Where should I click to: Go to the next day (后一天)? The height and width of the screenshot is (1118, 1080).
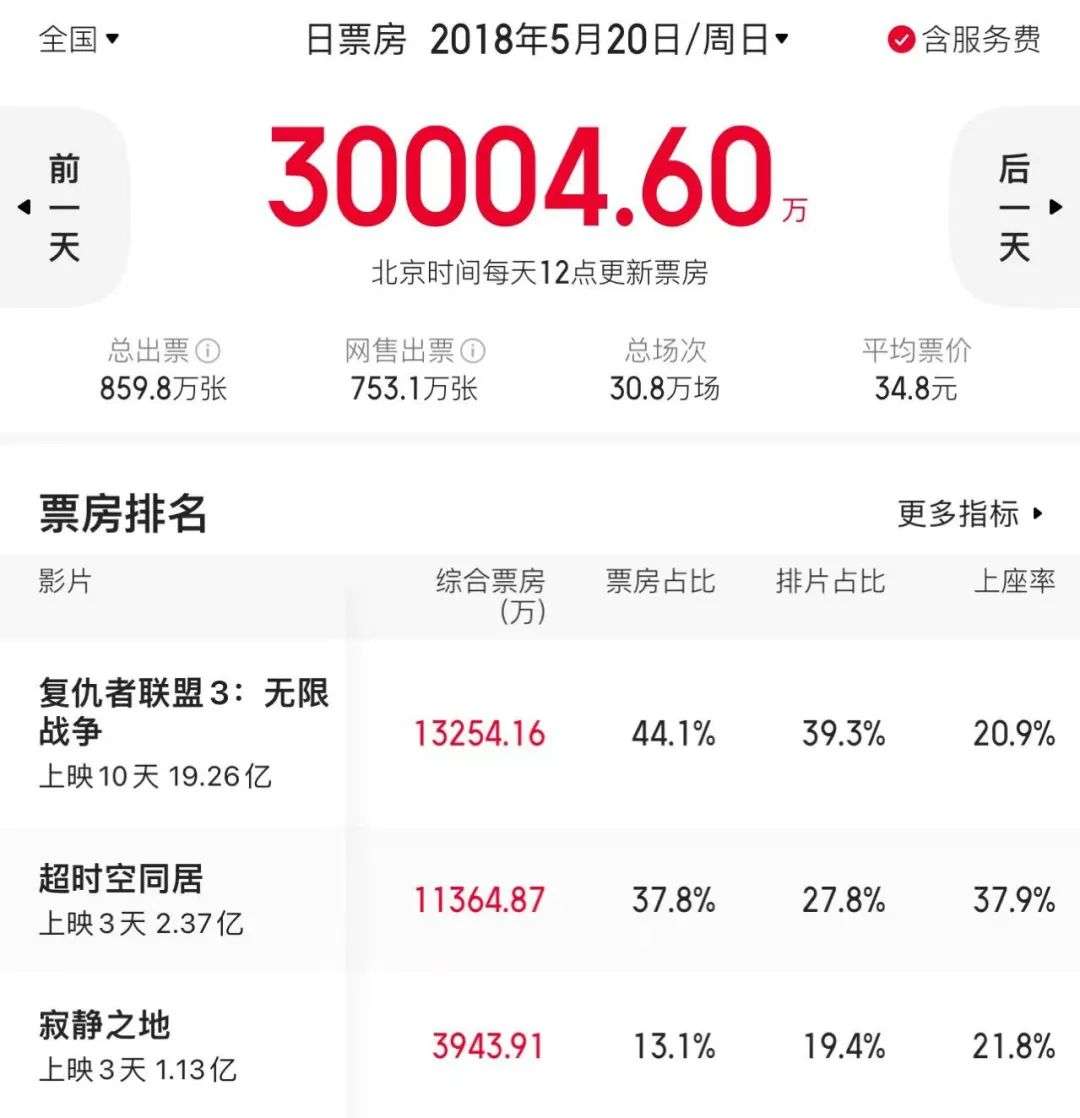click(1016, 208)
